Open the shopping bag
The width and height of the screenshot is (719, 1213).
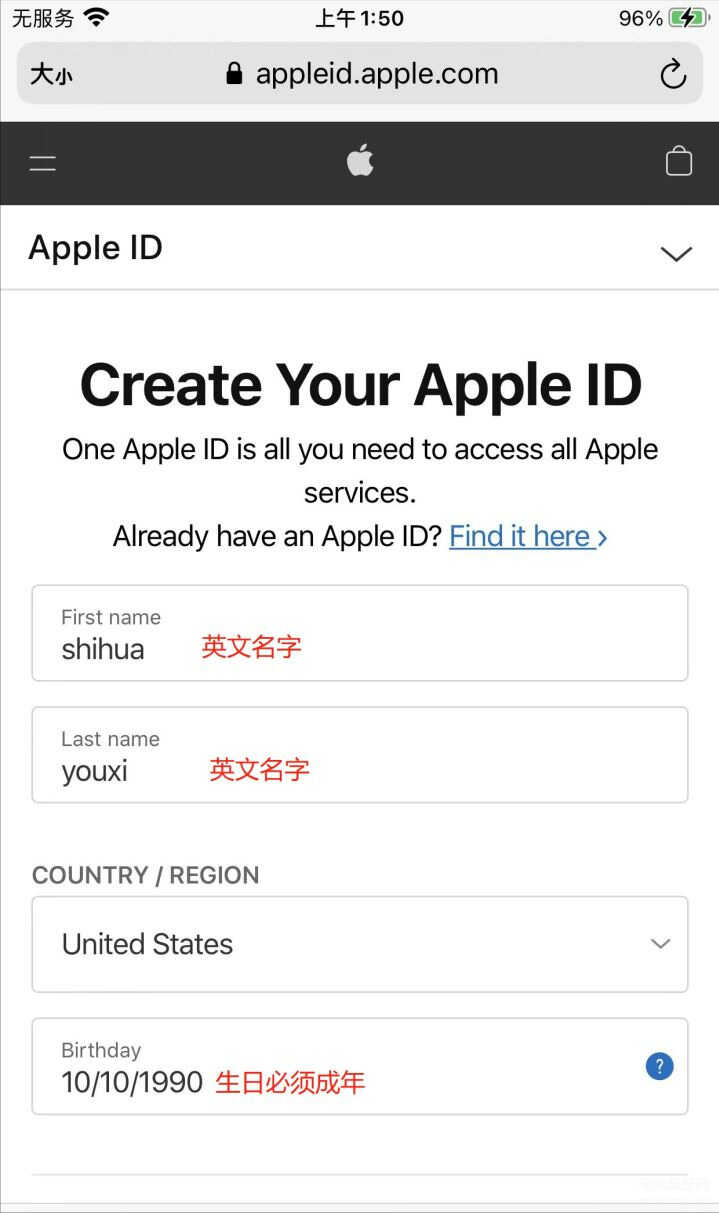(678, 162)
